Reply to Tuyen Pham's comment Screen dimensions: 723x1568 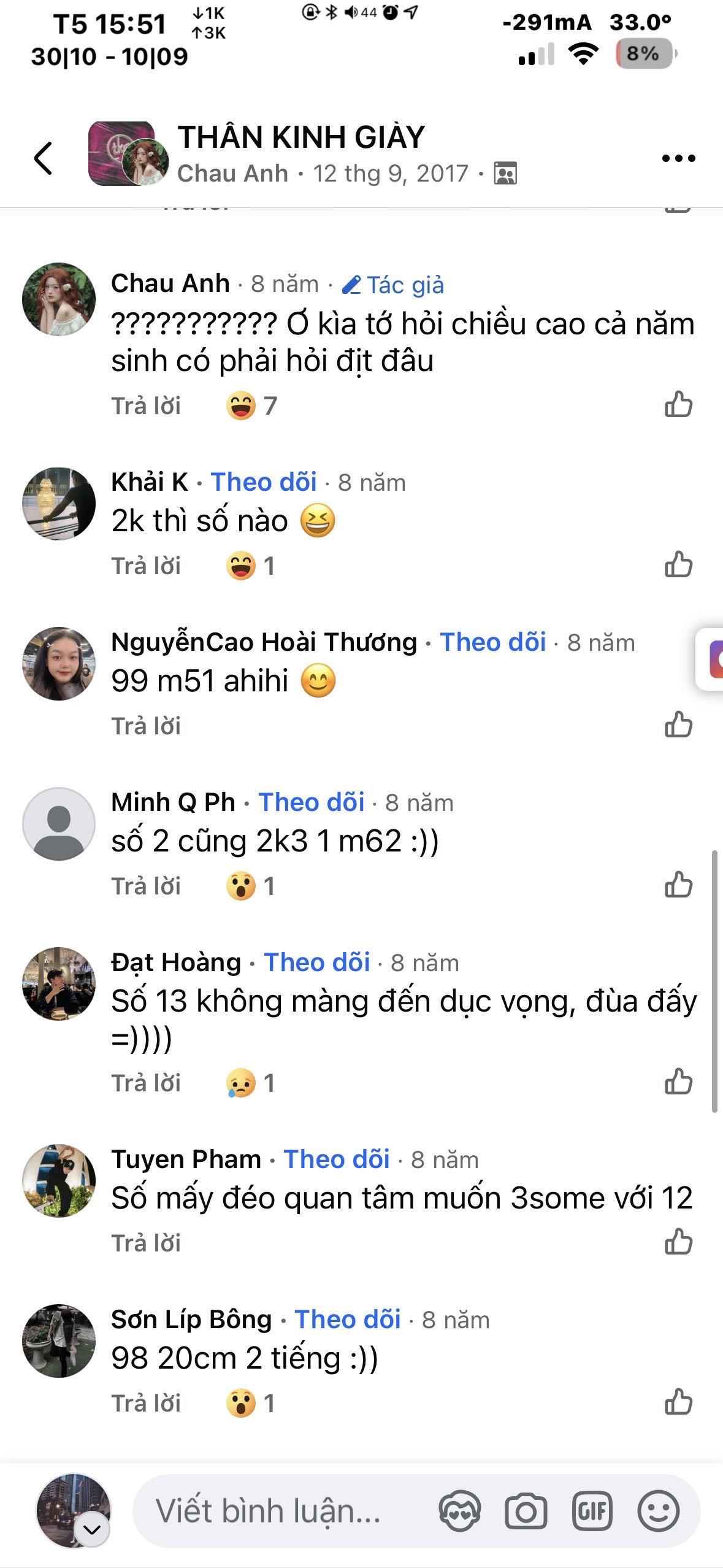pos(146,1243)
